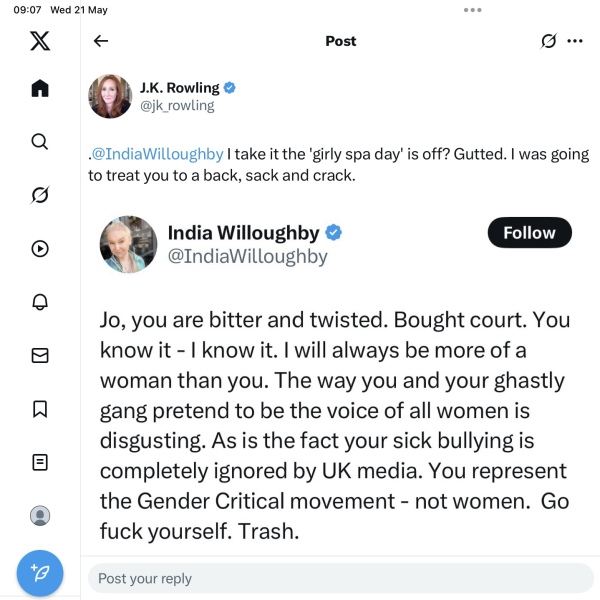Open Grok icon in the Post header

click(x=548, y=41)
